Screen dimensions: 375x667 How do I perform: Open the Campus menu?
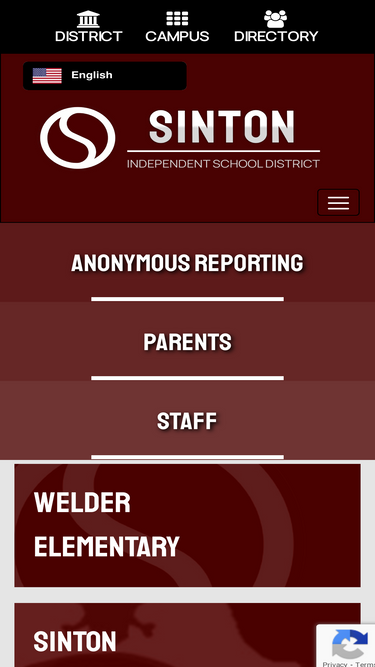[177, 26]
